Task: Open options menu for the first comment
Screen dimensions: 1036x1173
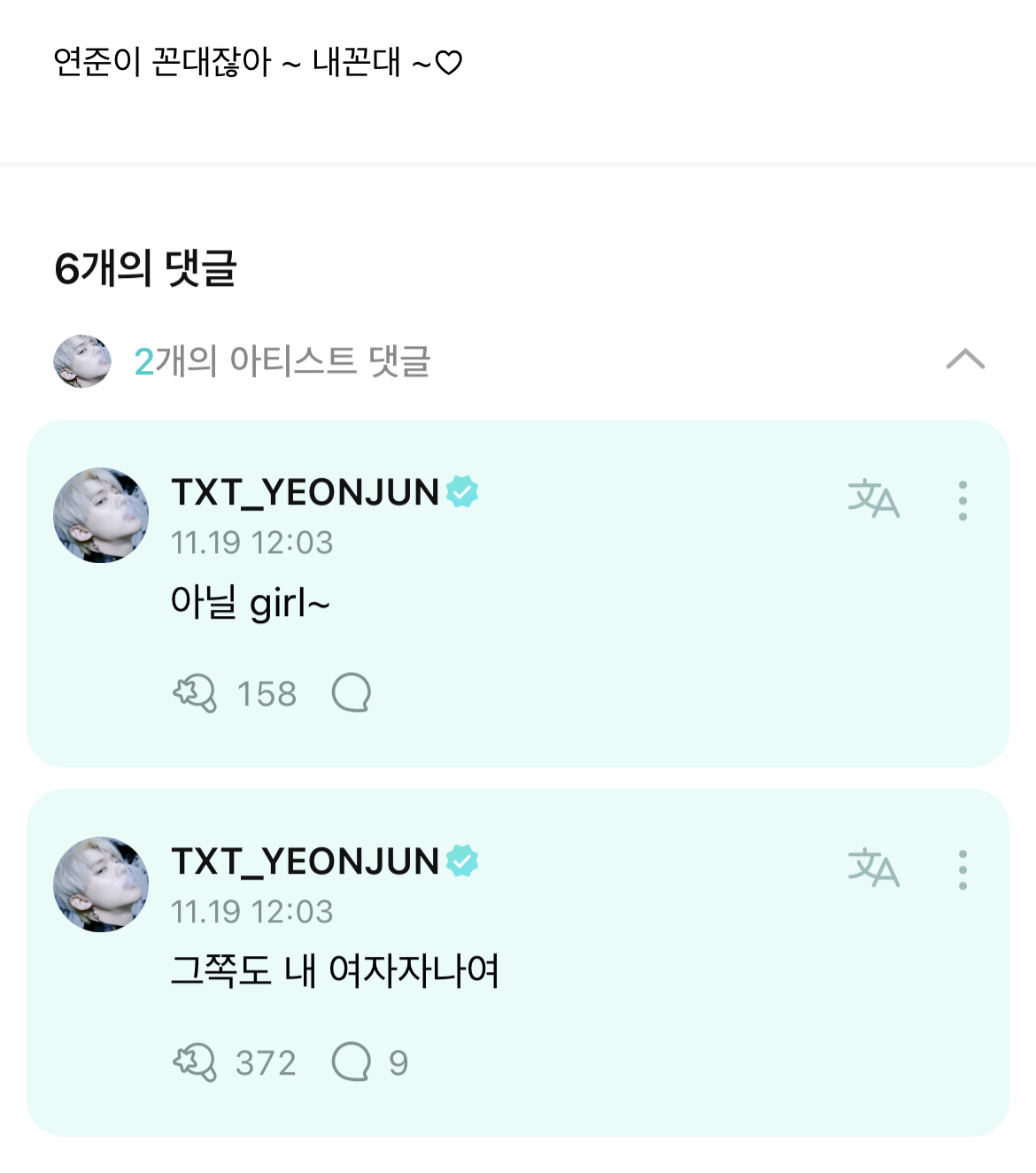Action: [964, 501]
